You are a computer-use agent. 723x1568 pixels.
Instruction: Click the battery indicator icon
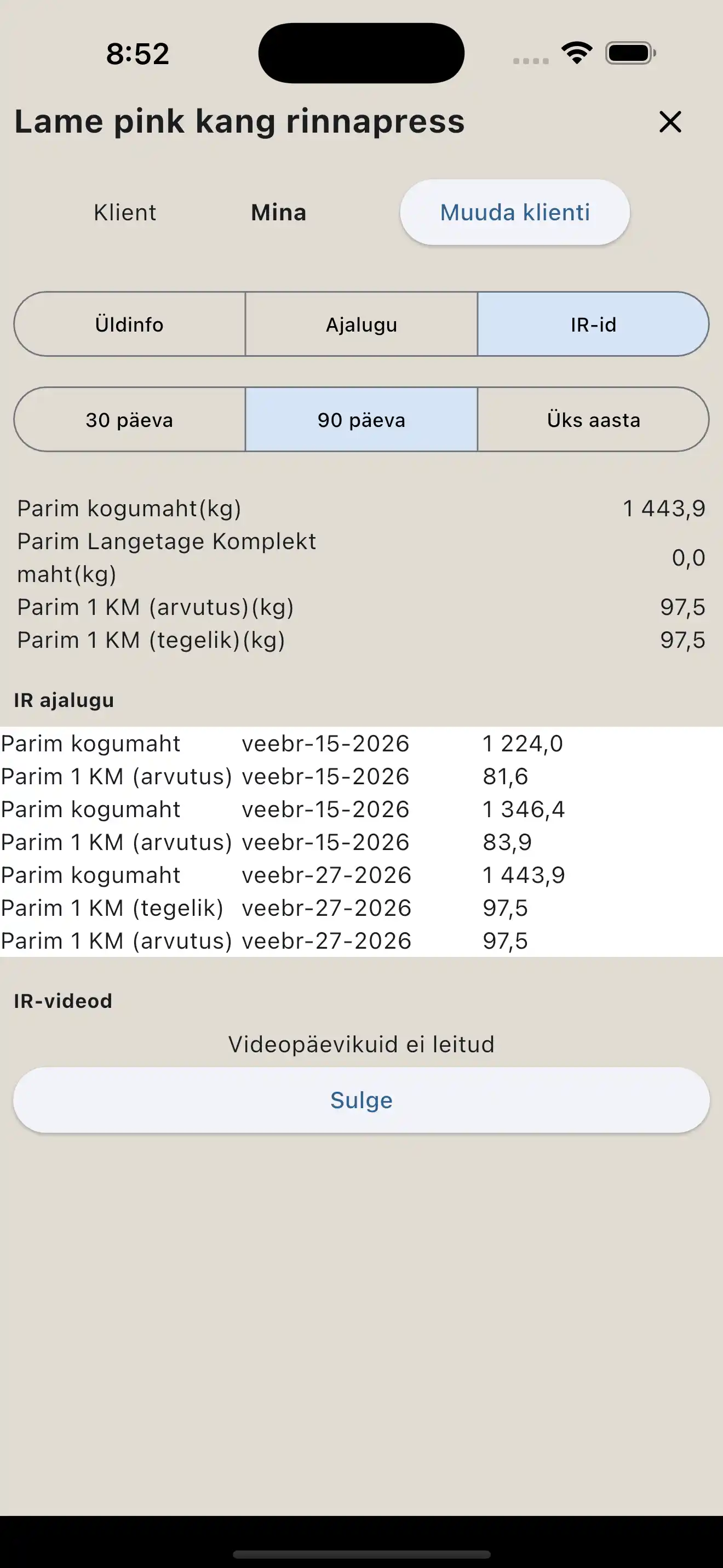click(628, 54)
